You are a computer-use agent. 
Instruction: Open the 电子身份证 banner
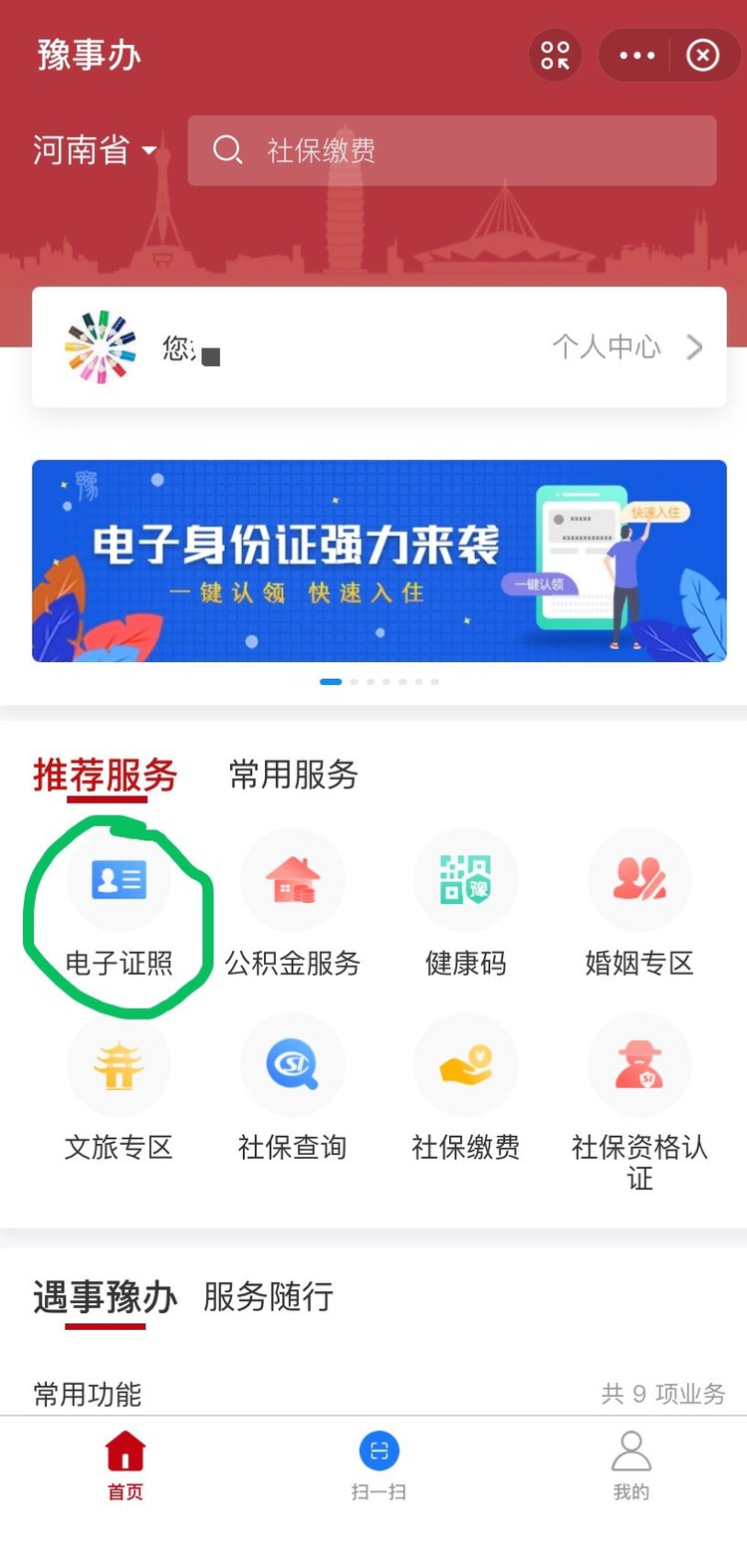[378, 560]
